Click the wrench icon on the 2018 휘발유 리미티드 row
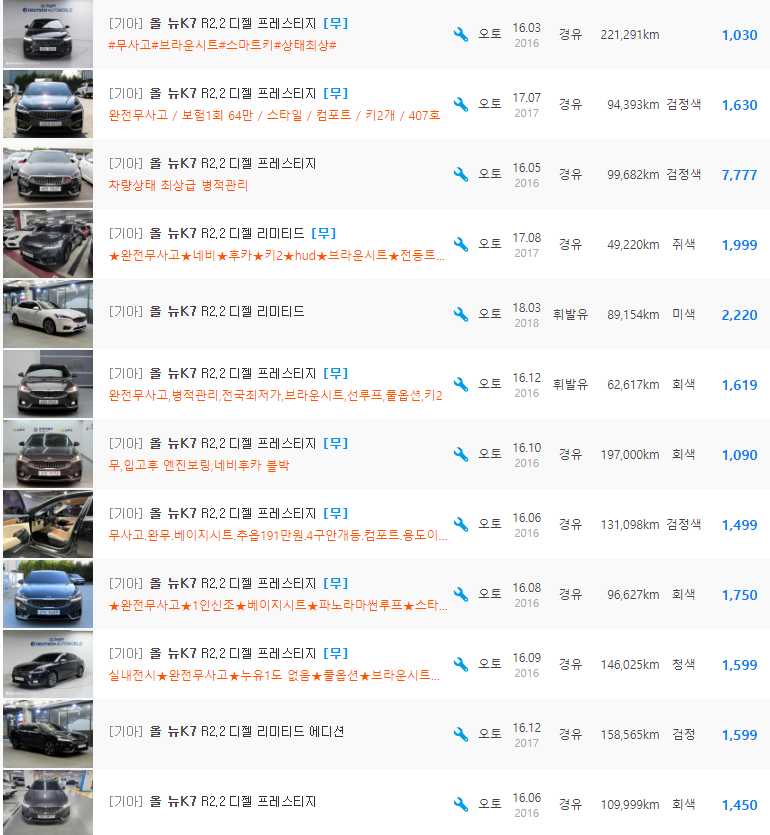This screenshot has height=835, width=770. click(460, 314)
